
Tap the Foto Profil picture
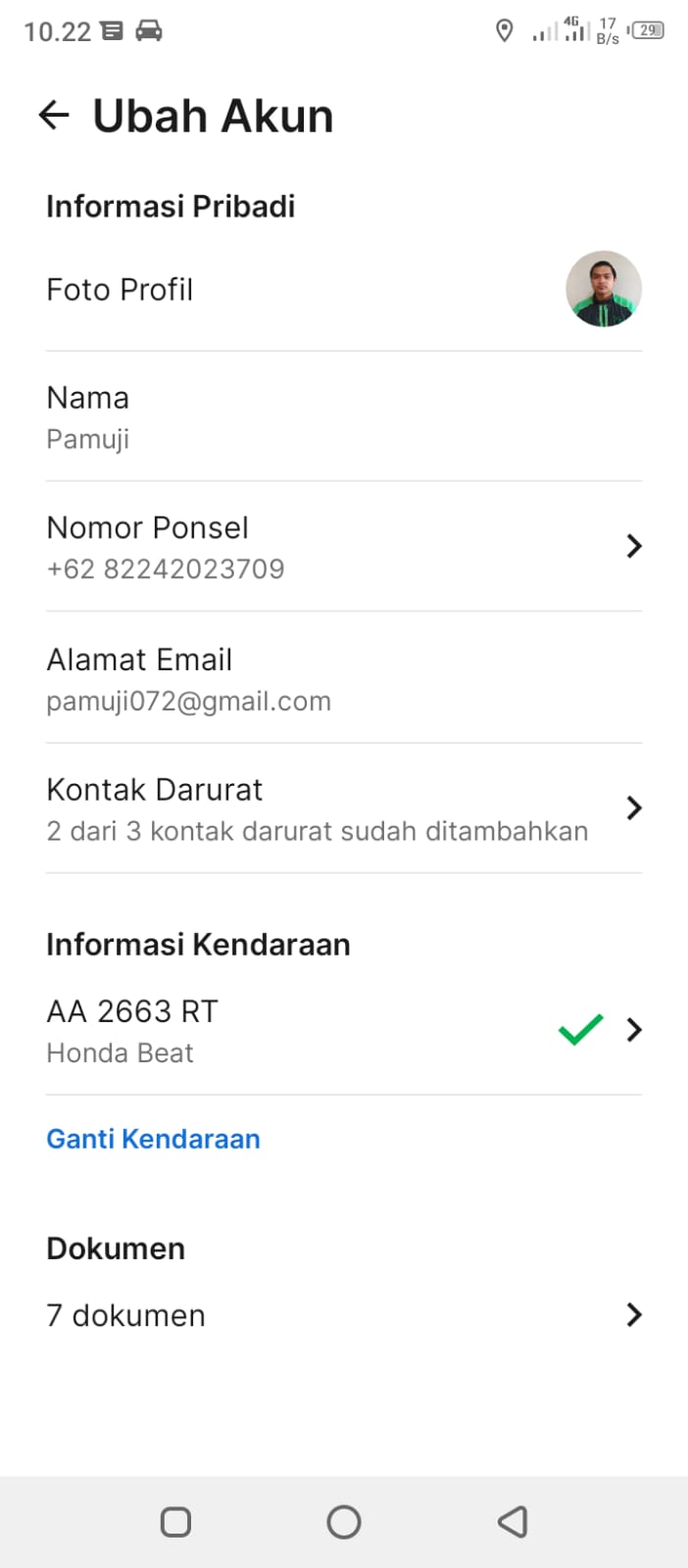point(604,289)
